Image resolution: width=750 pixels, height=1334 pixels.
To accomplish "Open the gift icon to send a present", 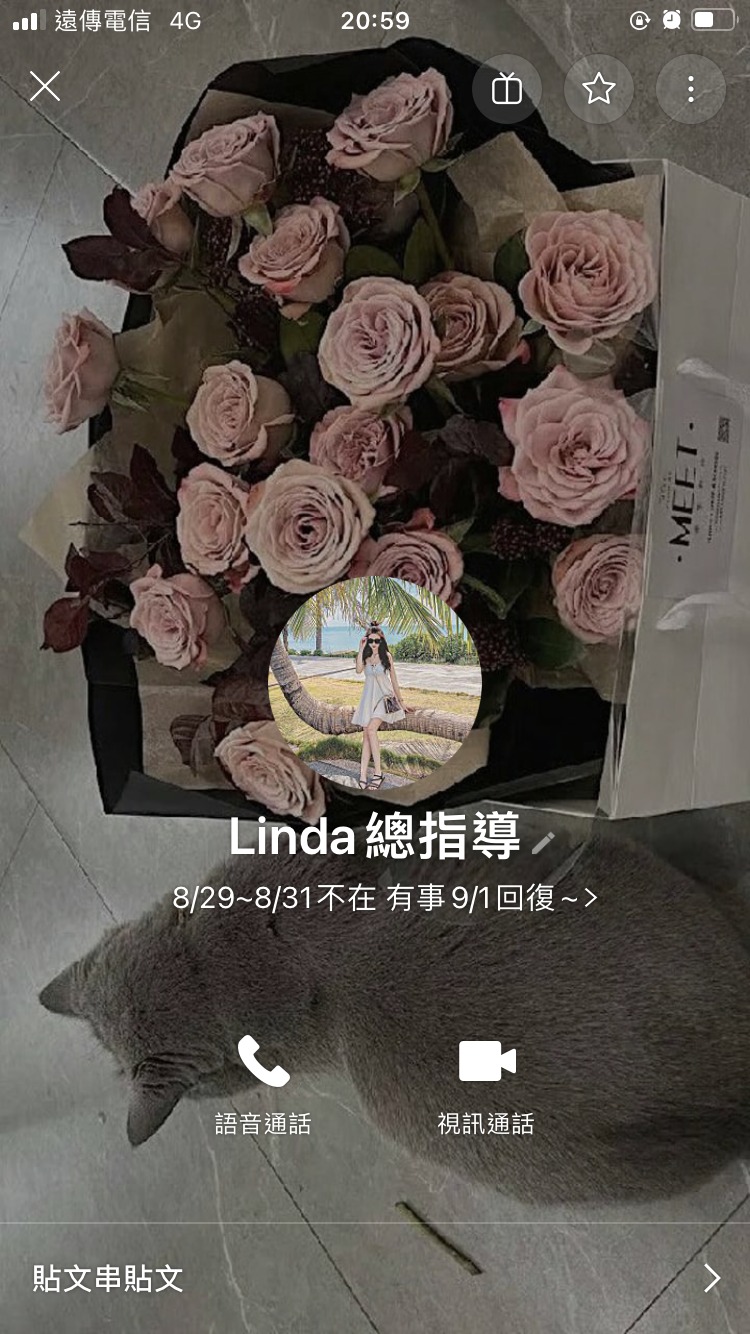I will pyautogui.click(x=507, y=89).
